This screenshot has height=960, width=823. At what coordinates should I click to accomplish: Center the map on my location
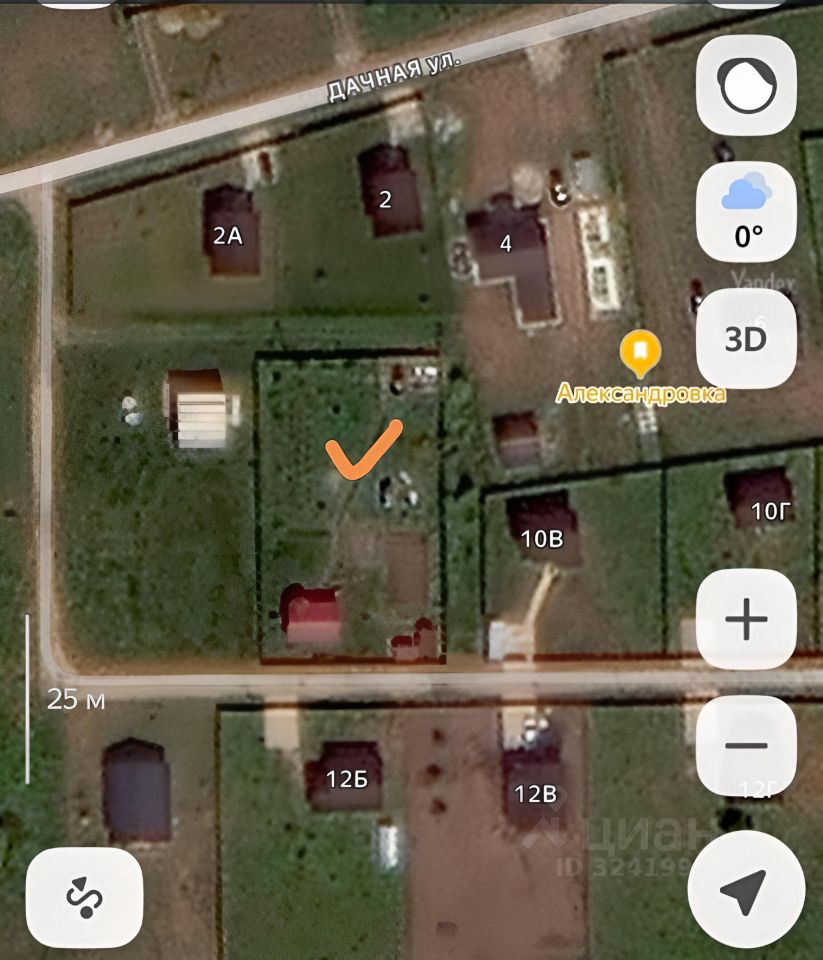[x=746, y=890]
